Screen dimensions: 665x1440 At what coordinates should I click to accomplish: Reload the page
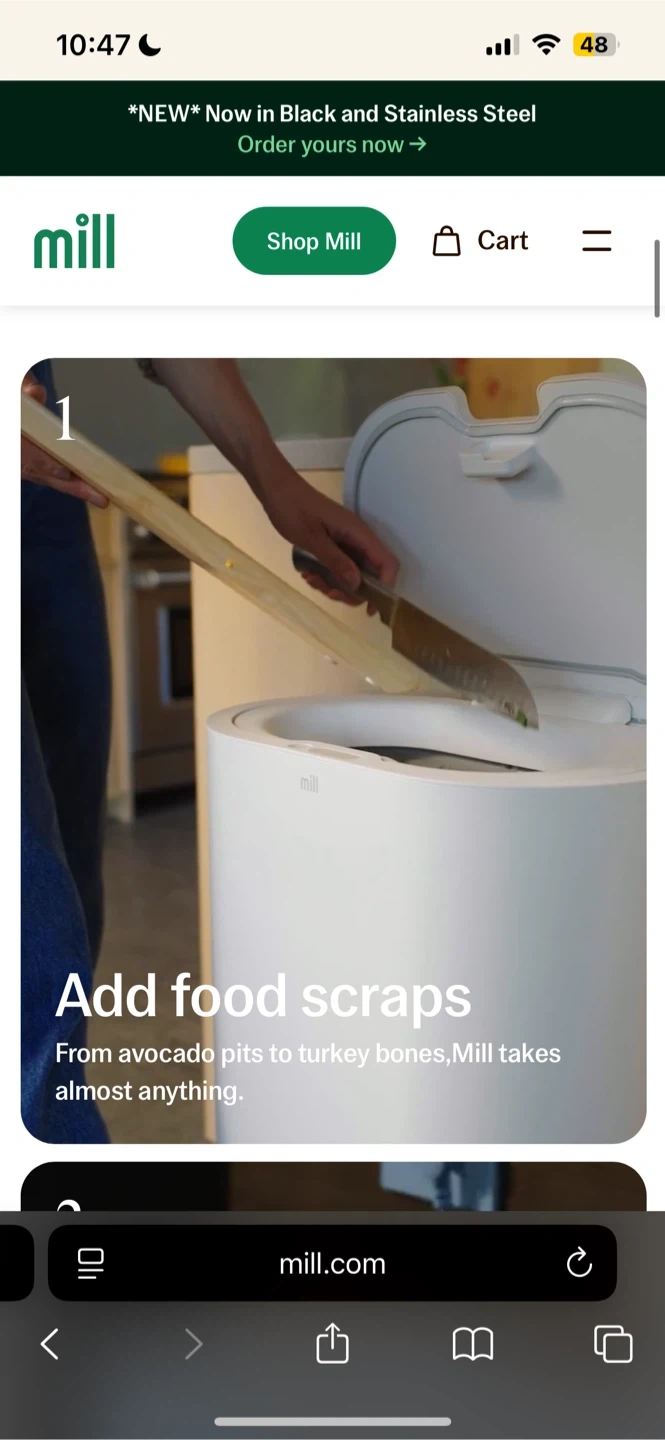(x=579, y=1264)
